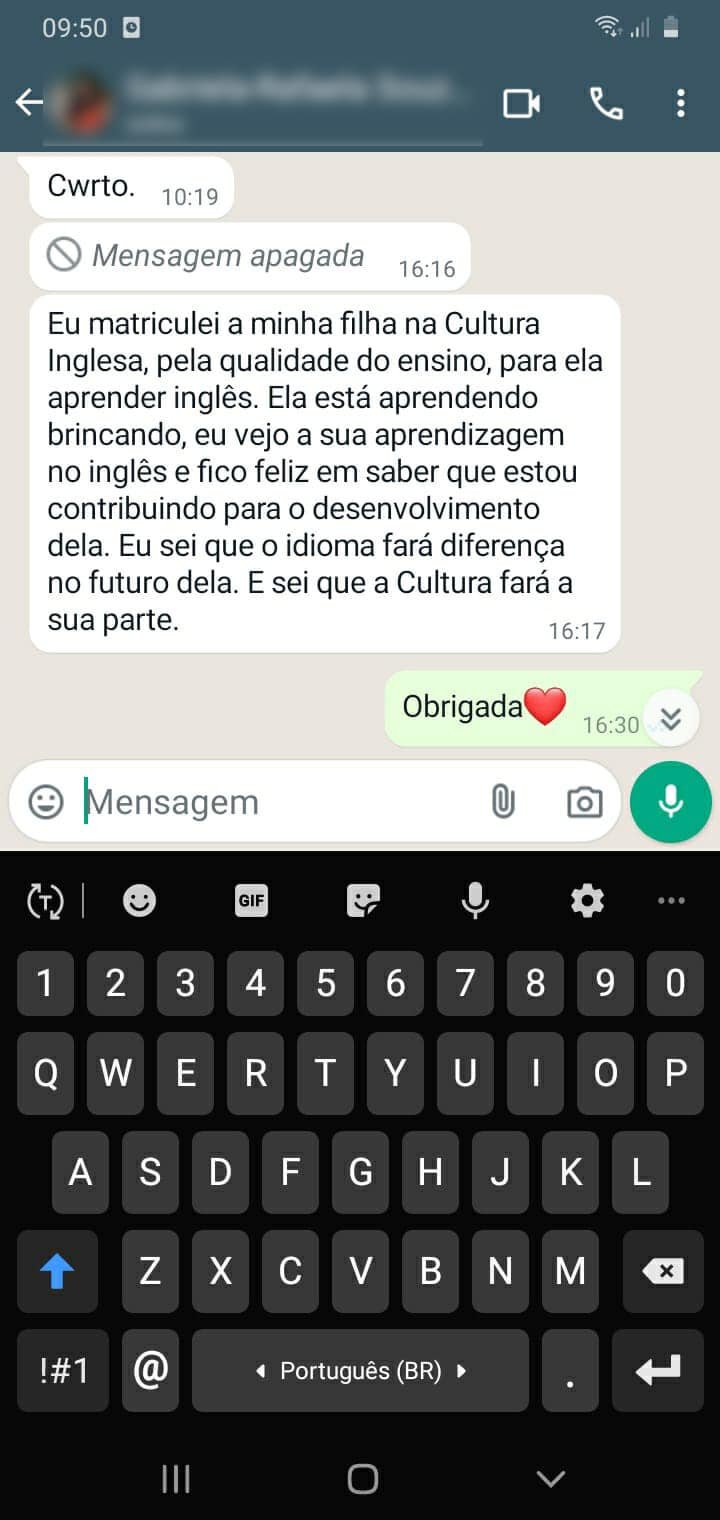This screenshot has height=1520, width=720.
Task: Open the keyboard settings gear
Action: [x=587, y=901]
